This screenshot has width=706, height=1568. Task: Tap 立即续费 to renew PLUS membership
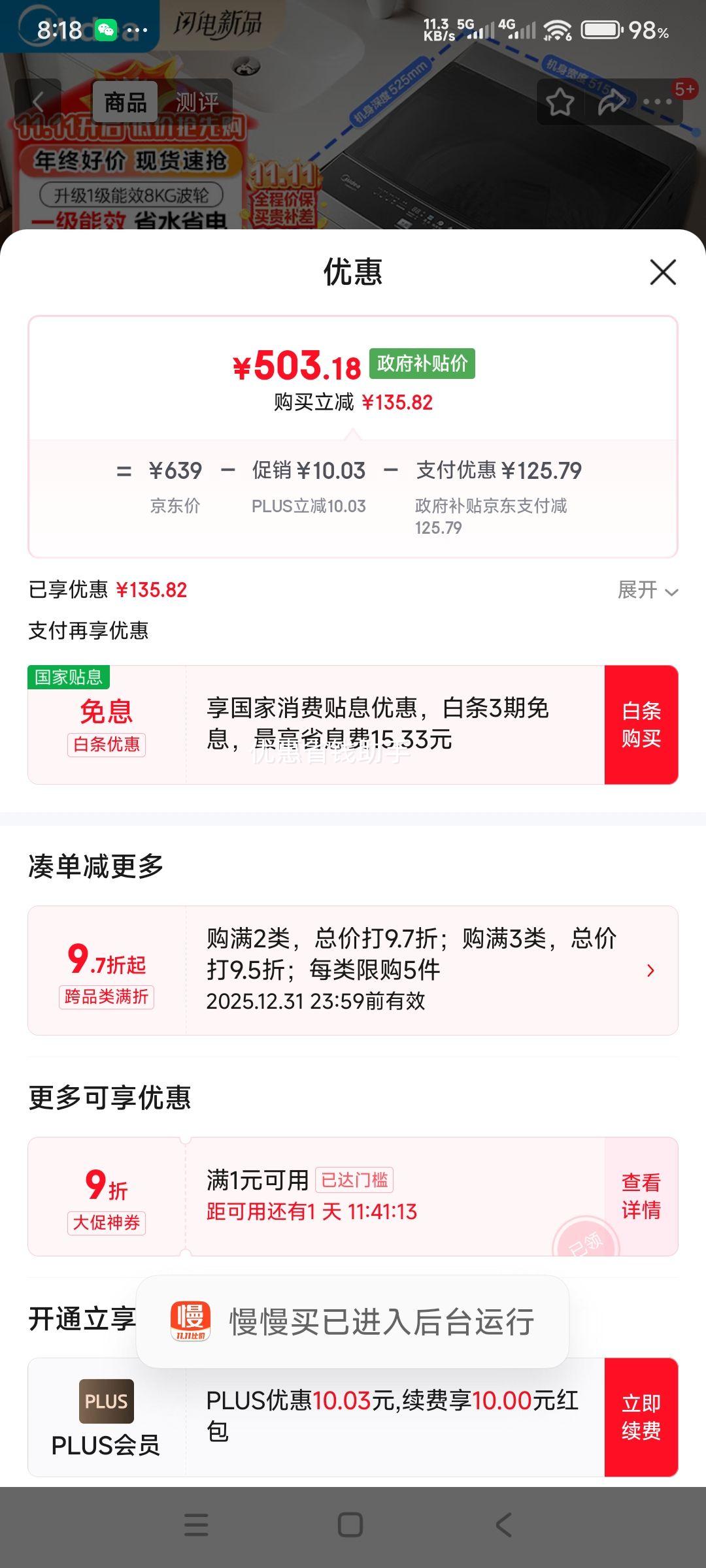coord(641,1417)
